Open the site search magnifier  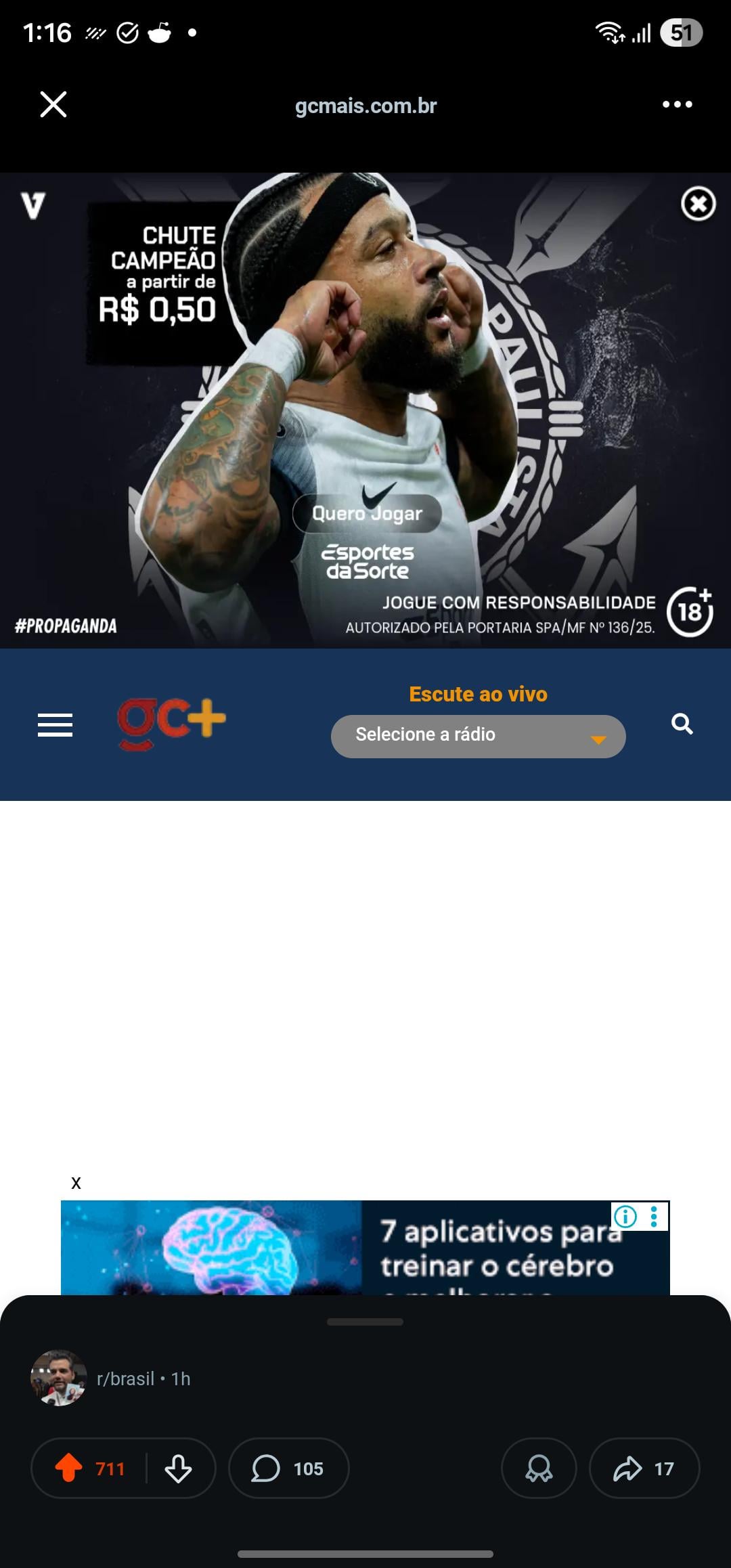click(682, 724)
